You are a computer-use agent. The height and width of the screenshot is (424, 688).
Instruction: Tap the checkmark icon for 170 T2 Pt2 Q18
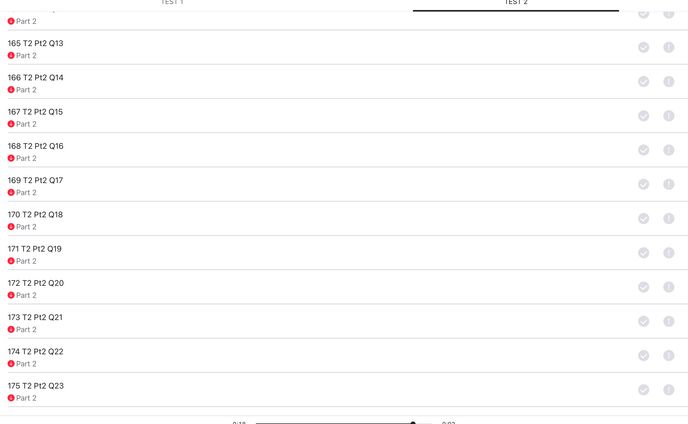644,218
